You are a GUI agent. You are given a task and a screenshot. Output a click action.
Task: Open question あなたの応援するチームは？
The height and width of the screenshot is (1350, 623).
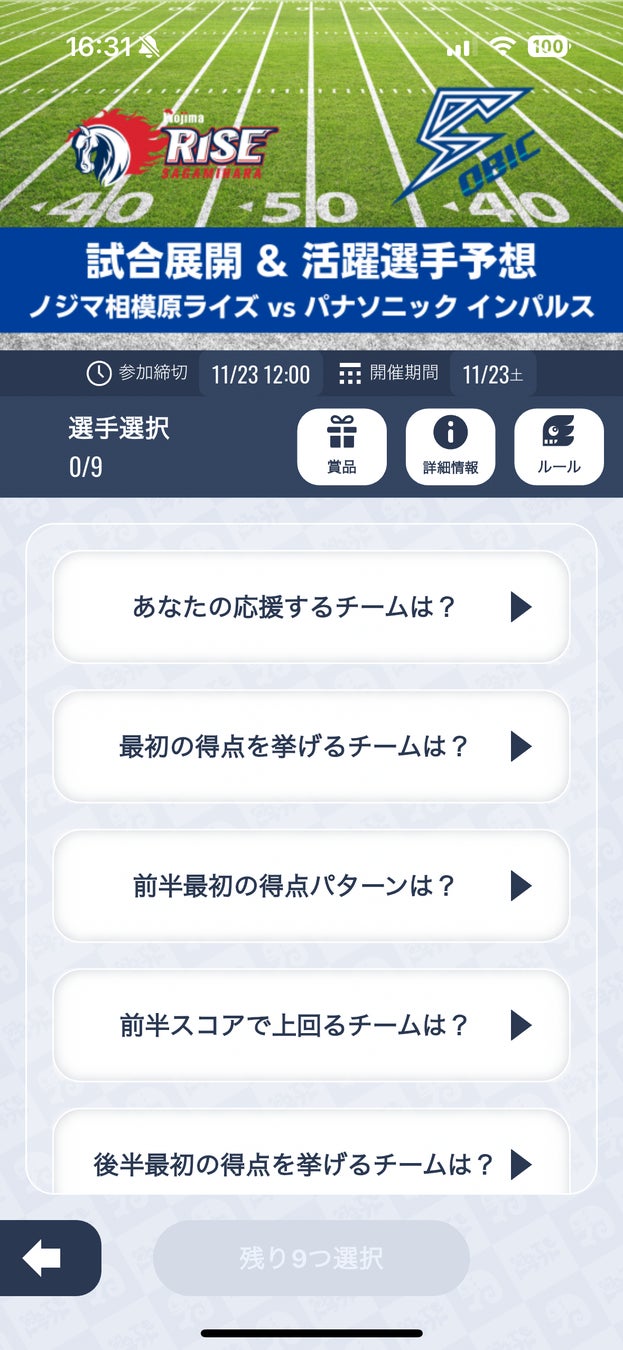(311, 607)
